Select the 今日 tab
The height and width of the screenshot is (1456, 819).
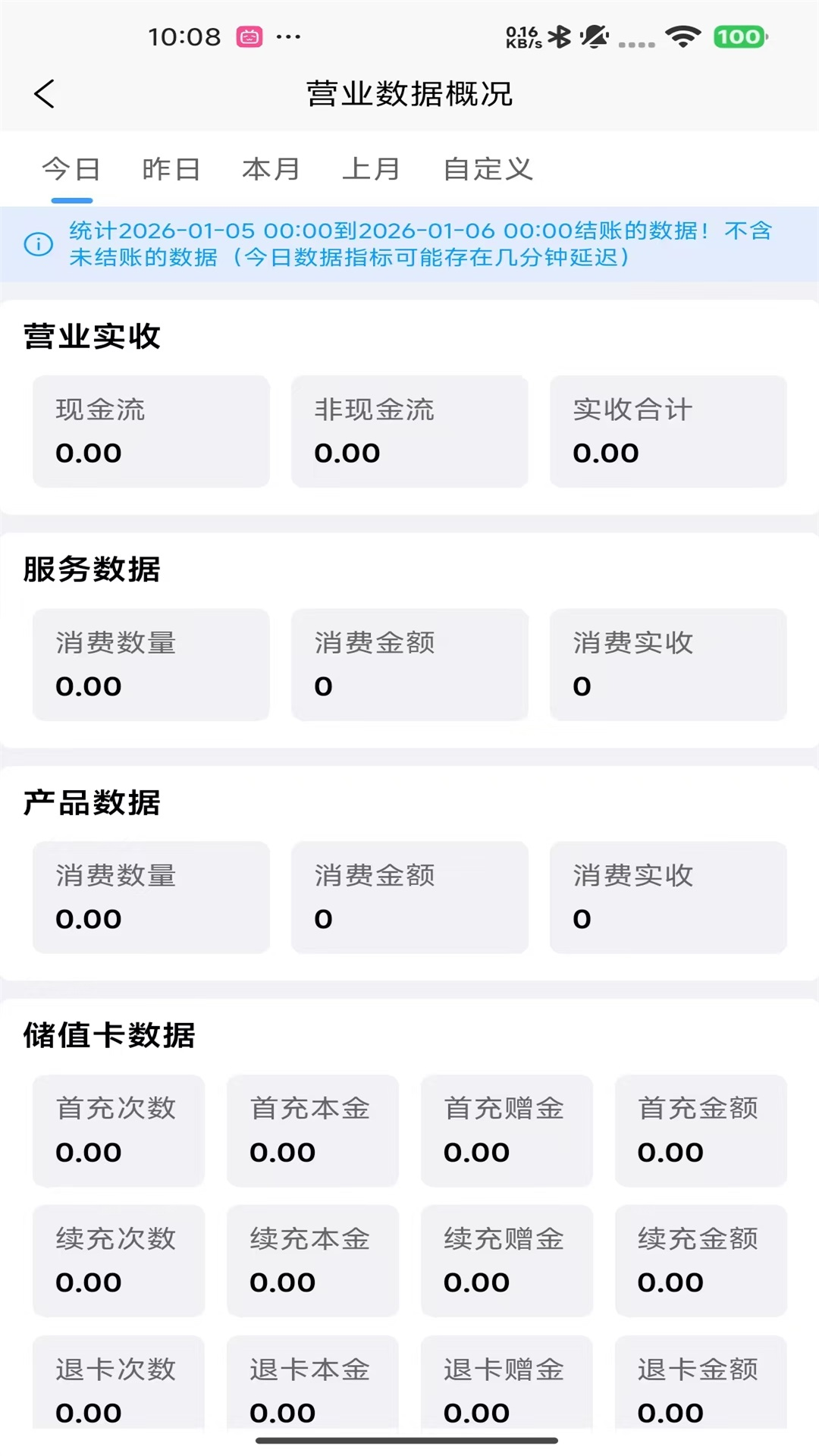pos(73,168)
